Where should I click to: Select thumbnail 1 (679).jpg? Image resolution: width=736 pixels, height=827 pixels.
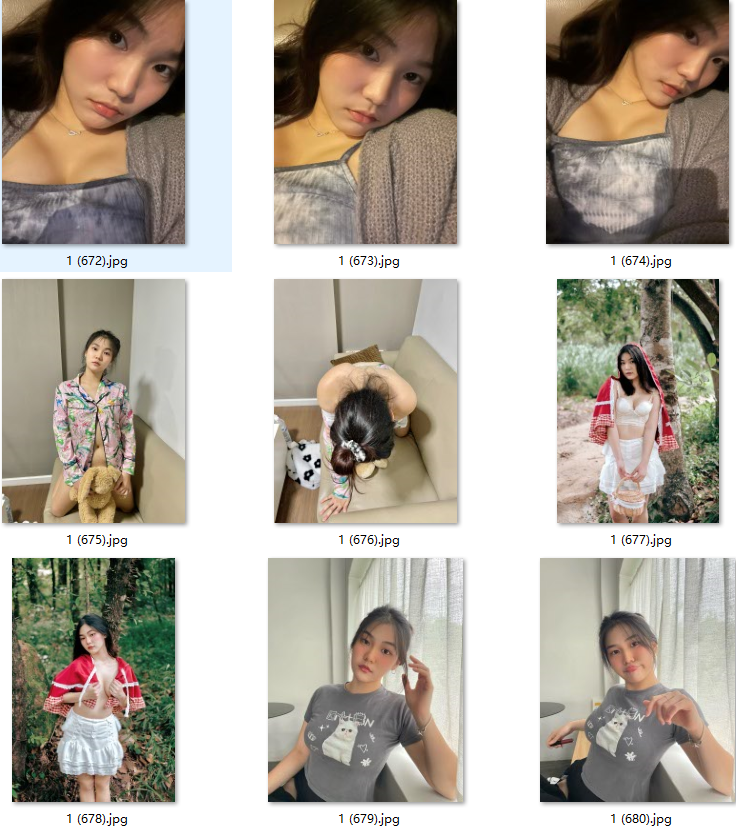tap(366, 680)
